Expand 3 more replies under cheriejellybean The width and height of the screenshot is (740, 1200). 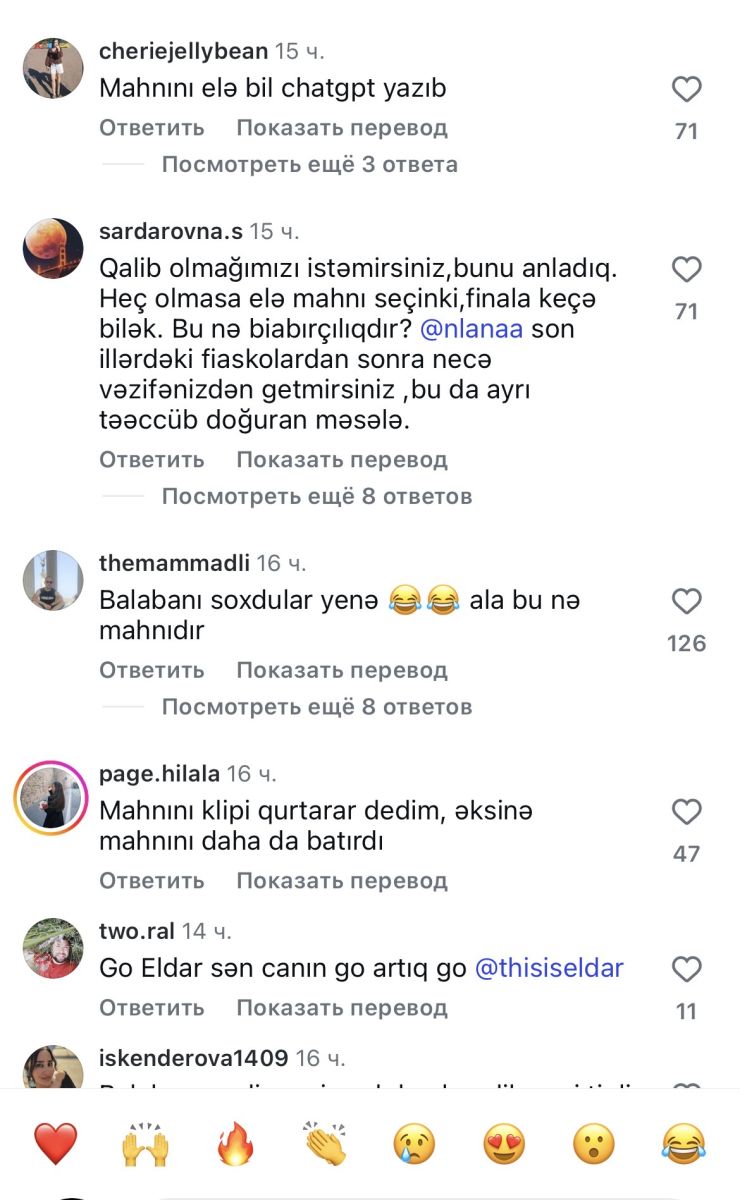click(x=309, y=164)
